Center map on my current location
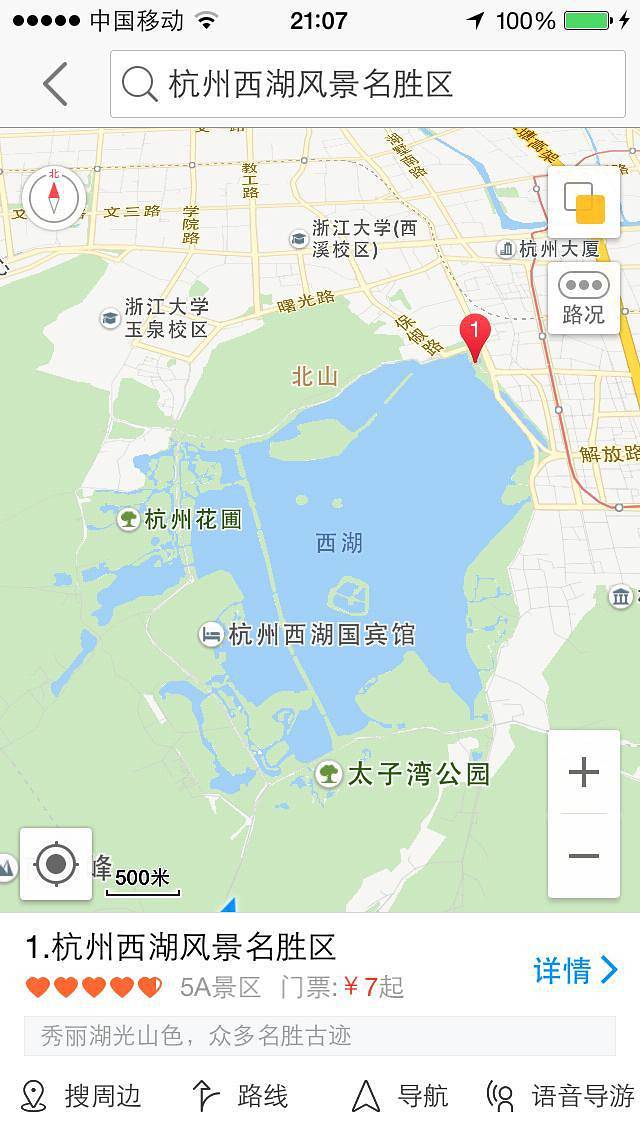The width and height of the screenshot is (640, 1136). click(x=56, y=864)
